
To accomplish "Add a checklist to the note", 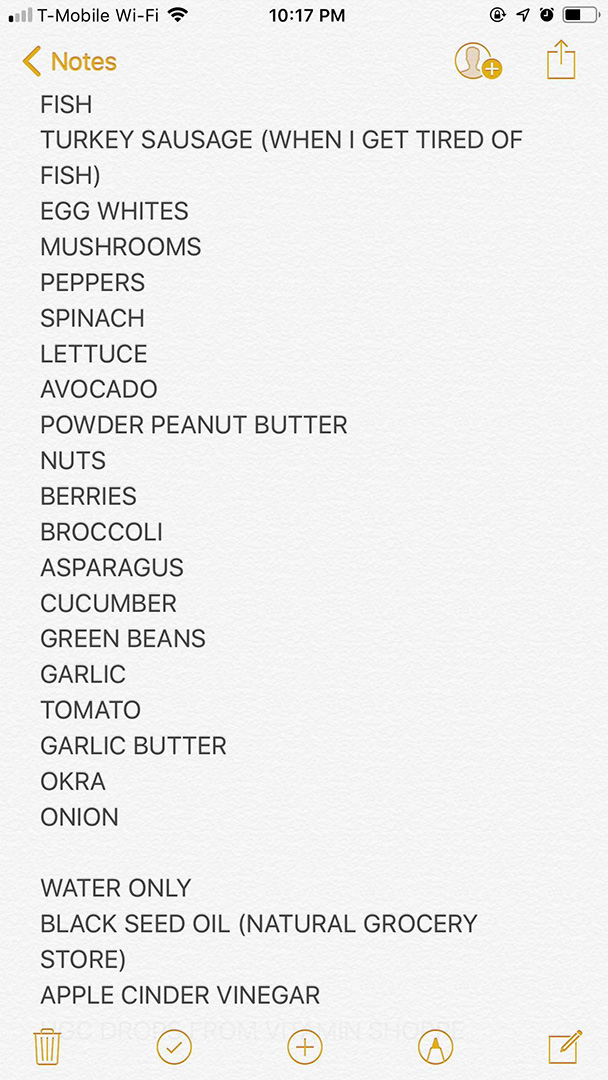I will 174,1047.
